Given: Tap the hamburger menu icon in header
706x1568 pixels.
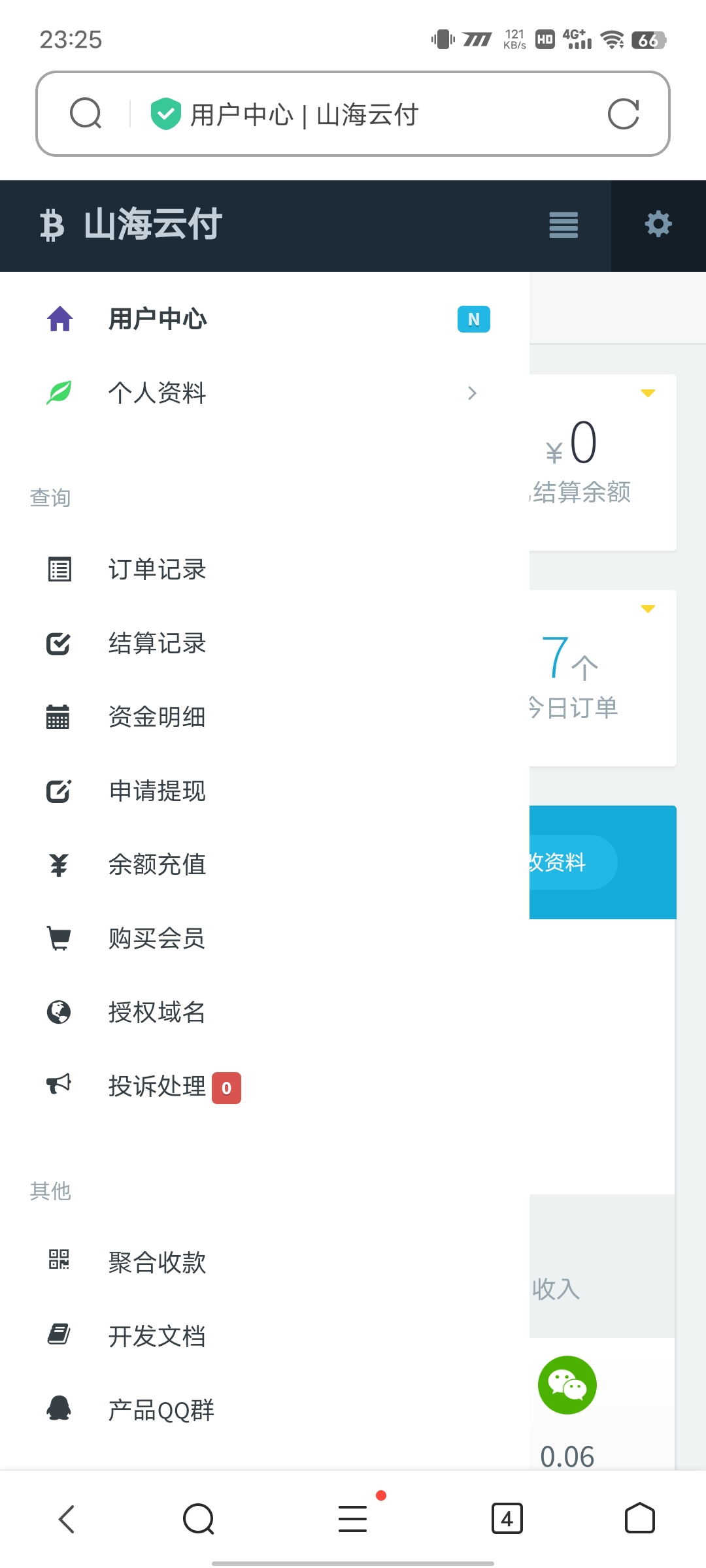Looking at the screenshot, I should (x=563, y=225).
